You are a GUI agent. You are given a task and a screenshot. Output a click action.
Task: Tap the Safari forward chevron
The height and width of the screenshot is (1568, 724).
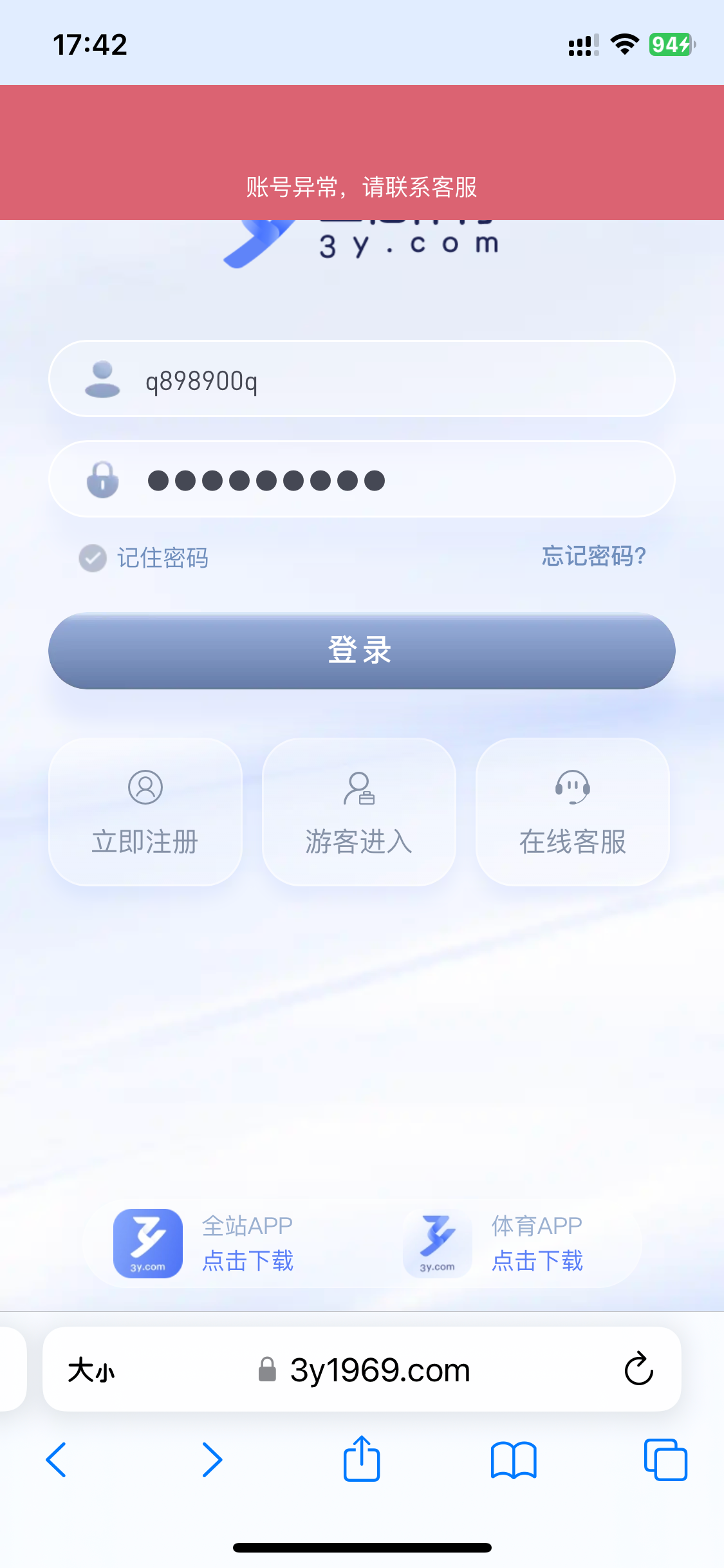[212, 1461]
